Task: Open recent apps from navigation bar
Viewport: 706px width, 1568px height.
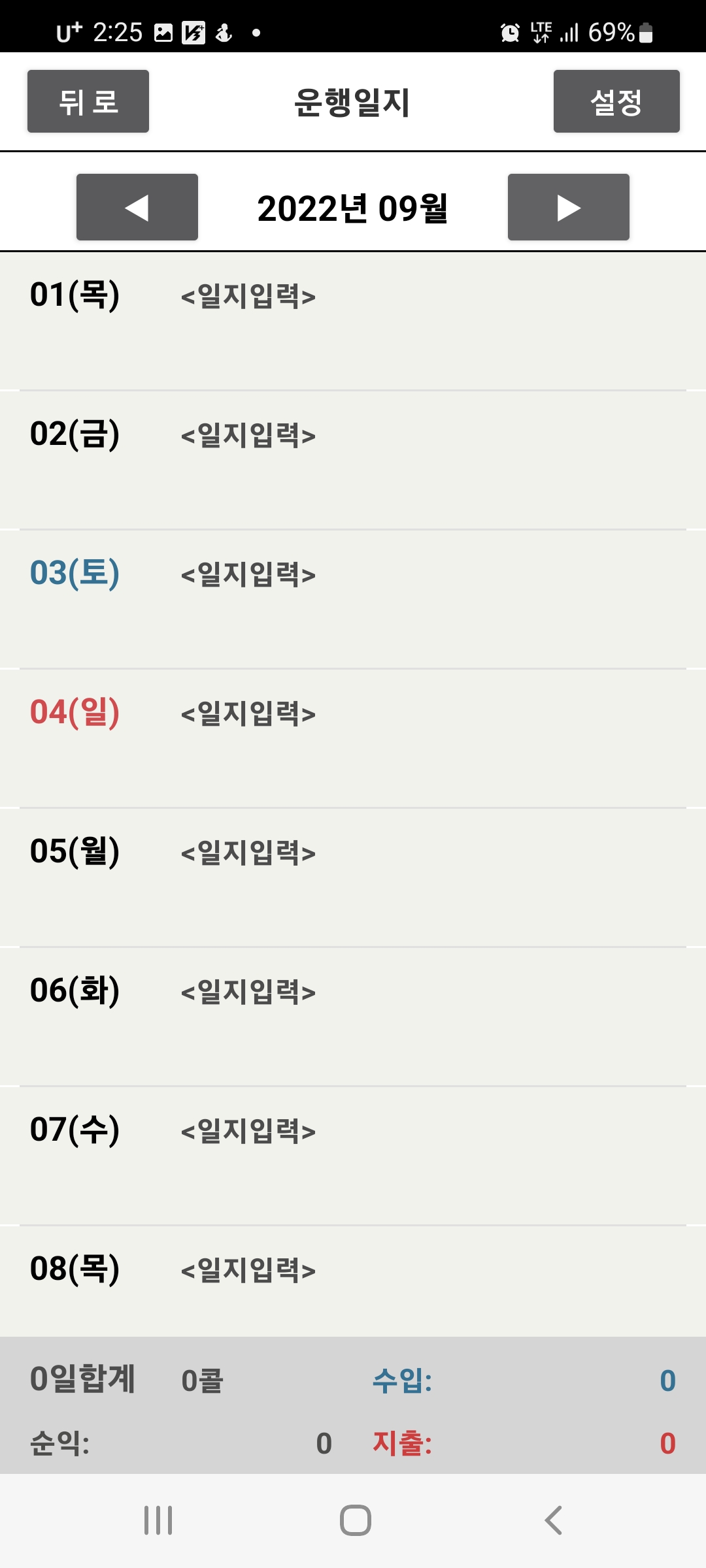Action: tap(158, 1520)
